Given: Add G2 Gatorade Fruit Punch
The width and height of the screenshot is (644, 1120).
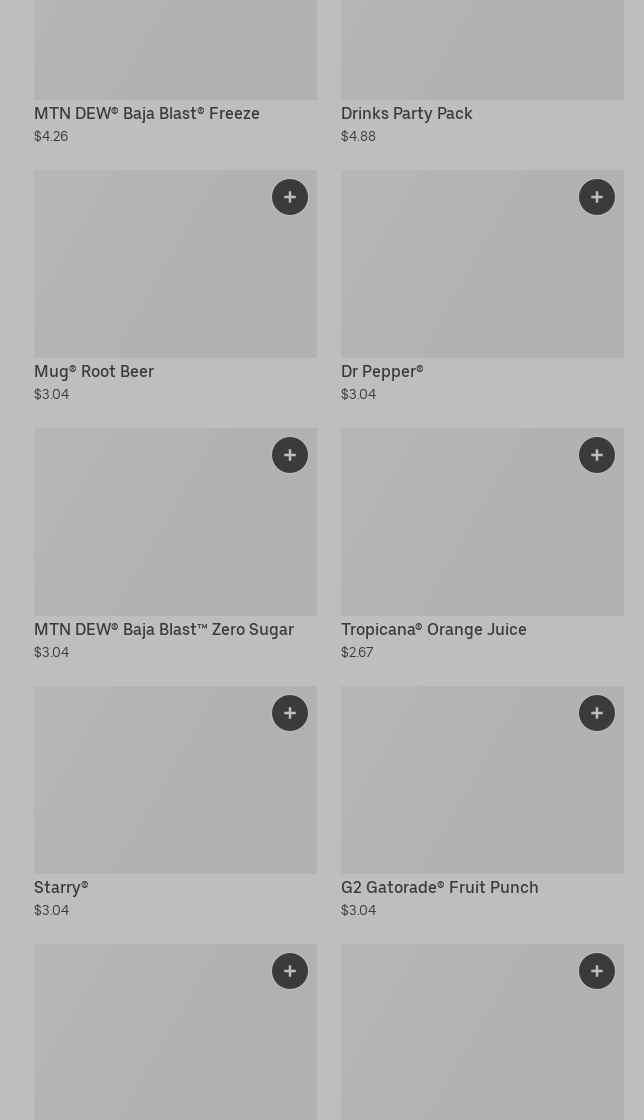Looking at the screenshot, I should coord(597,713).
